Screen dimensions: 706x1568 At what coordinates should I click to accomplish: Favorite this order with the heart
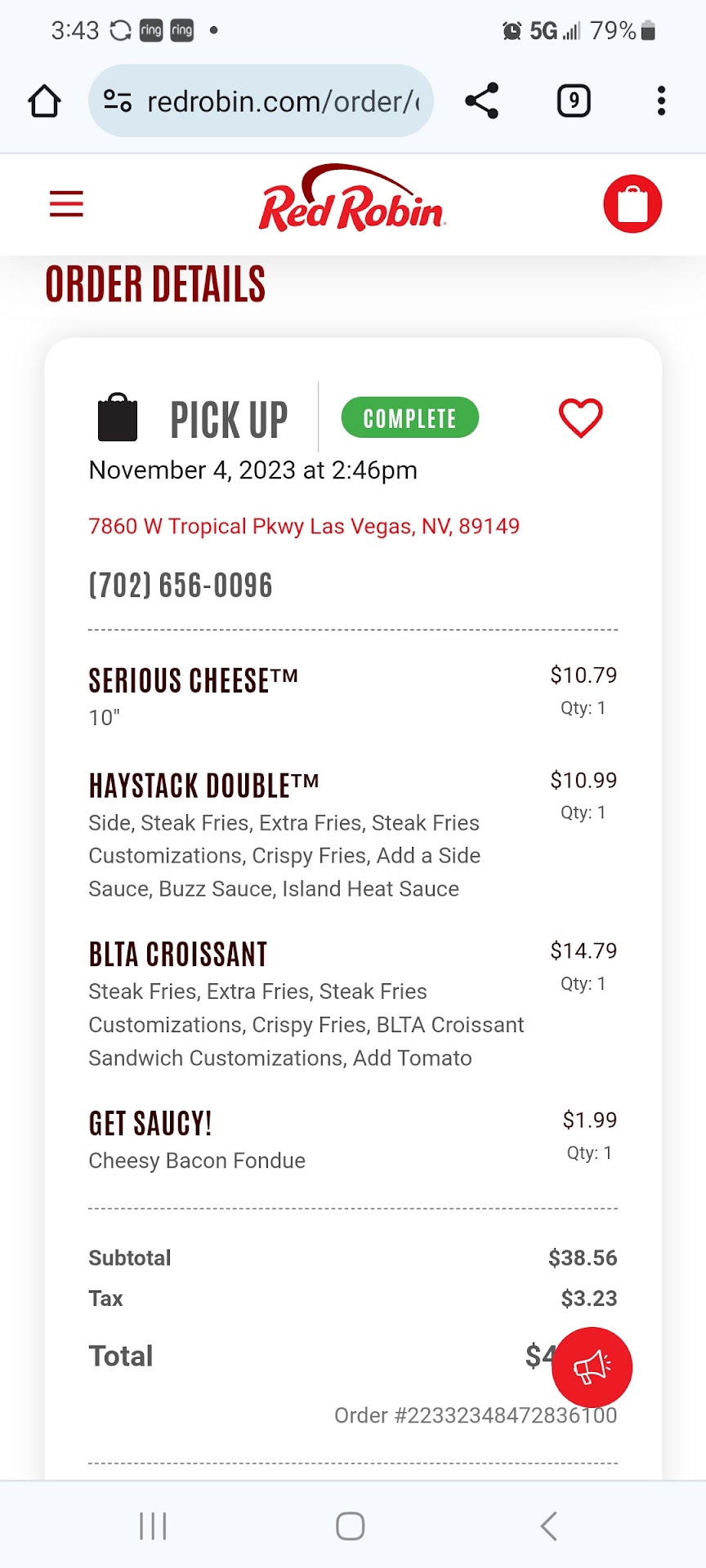tap(580, 417)
